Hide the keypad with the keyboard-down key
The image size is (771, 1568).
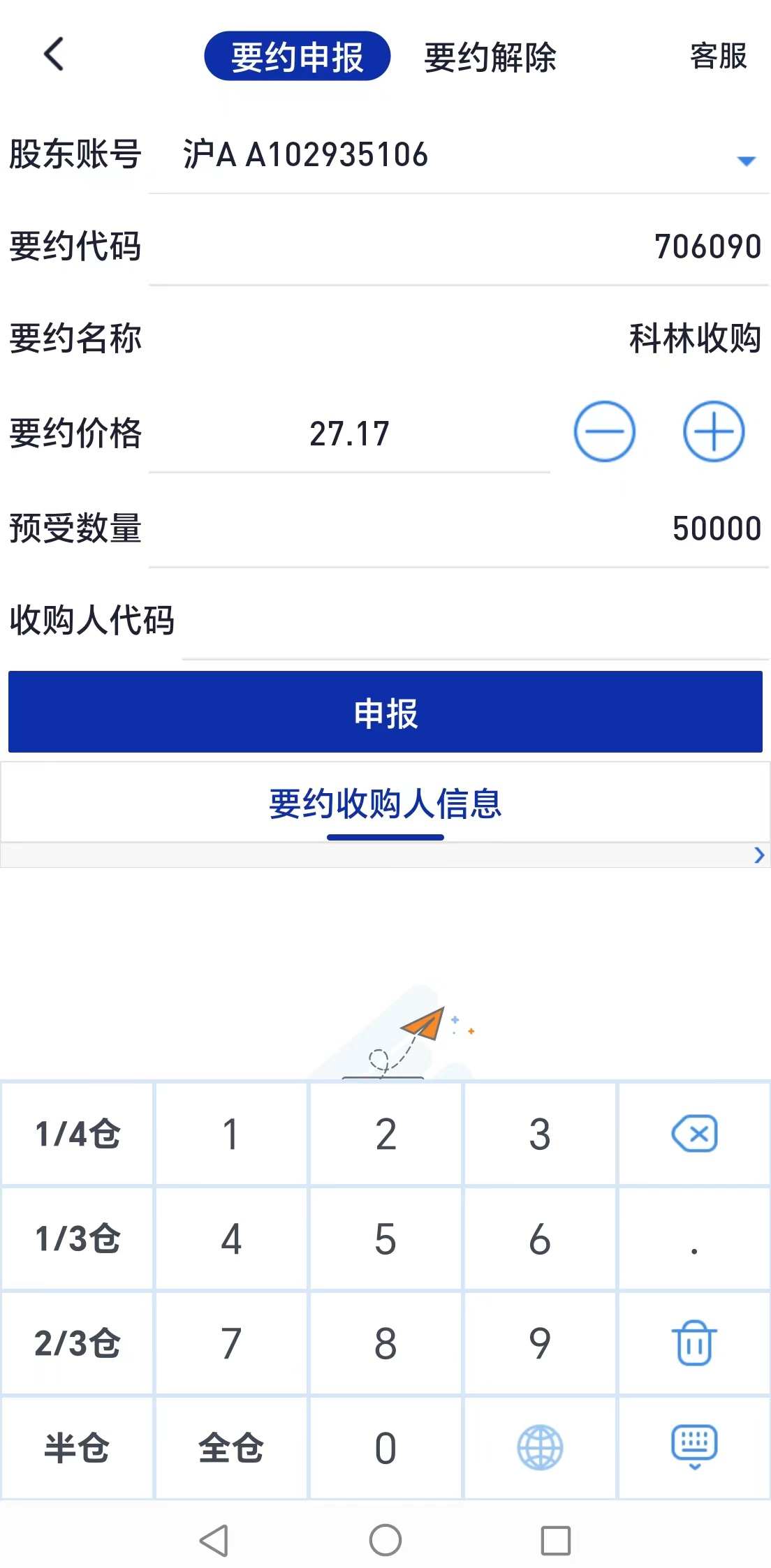point(694,1448)
